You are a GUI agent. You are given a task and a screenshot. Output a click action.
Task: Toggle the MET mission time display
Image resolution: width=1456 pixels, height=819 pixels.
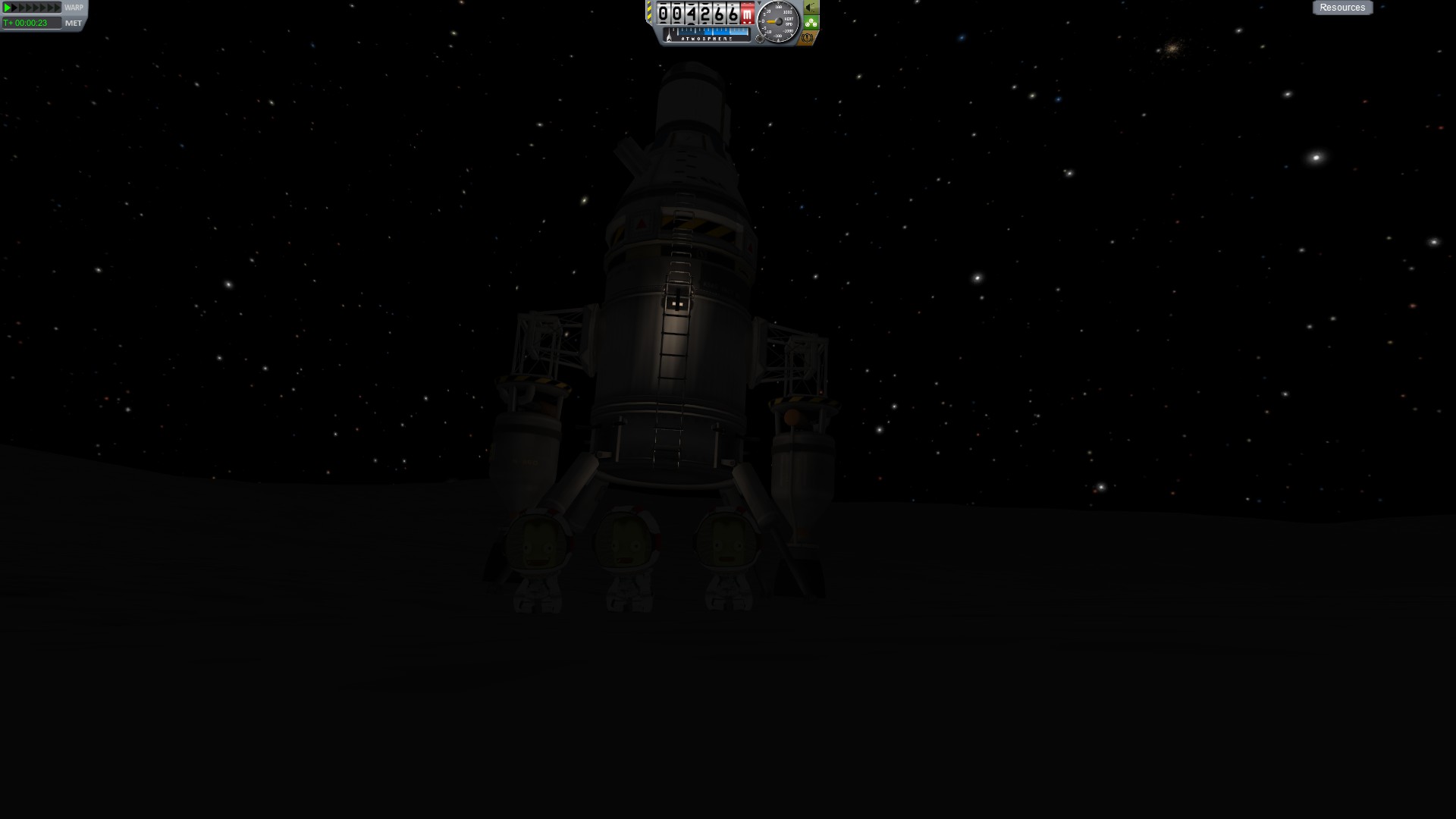pos(74,23)
